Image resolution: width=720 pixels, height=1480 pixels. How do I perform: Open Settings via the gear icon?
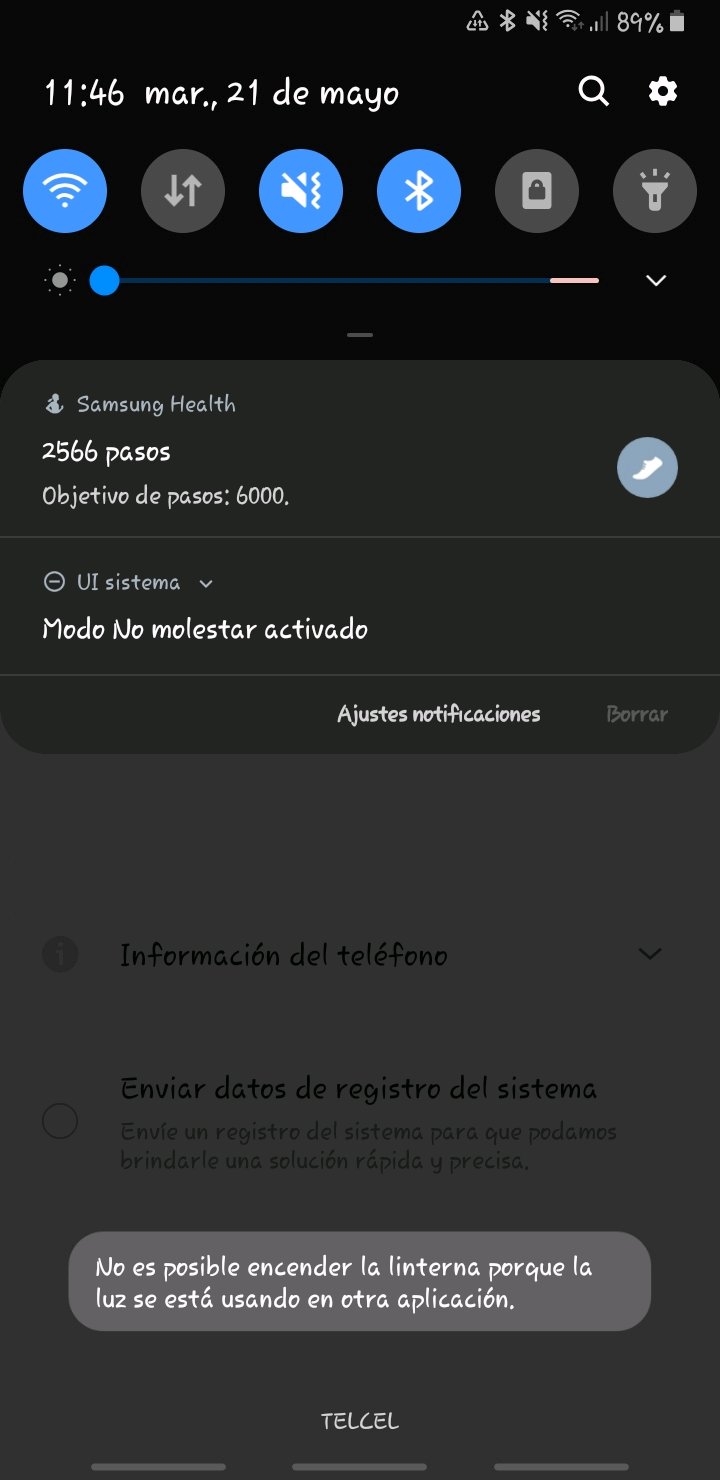[x=662, y=91]
